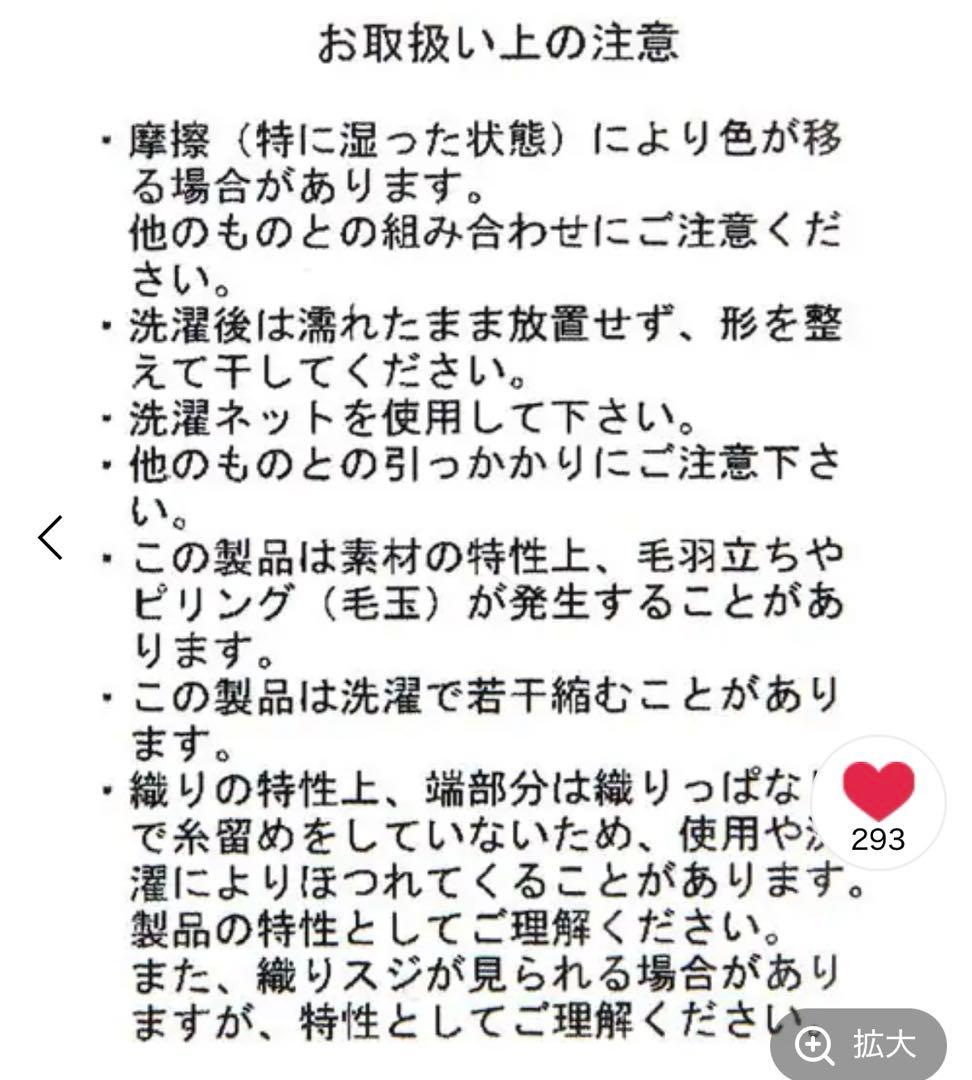Collapse back to the listing via the chevron
The width and height of the screenshot is (972, 1080).
[50, 539]
